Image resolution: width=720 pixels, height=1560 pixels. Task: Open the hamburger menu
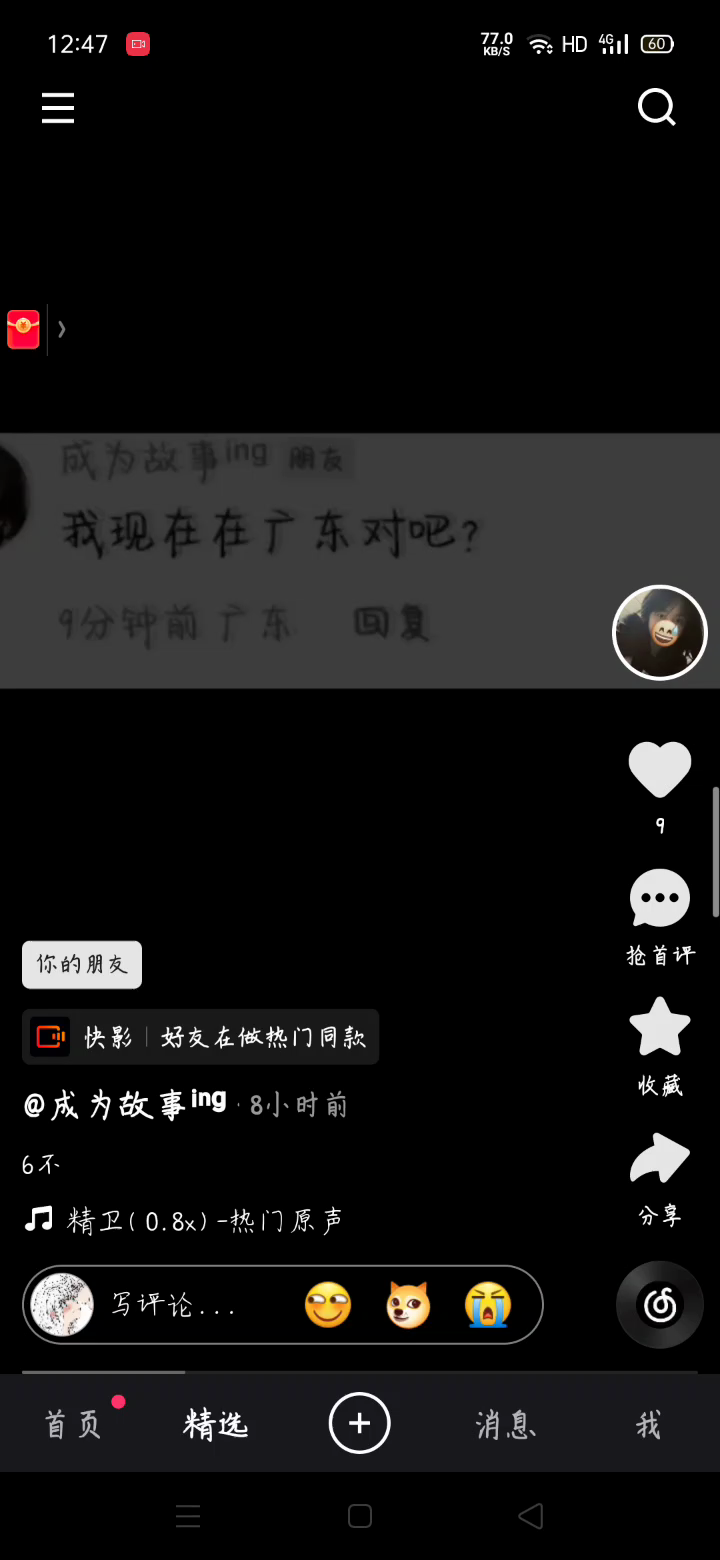58,108
